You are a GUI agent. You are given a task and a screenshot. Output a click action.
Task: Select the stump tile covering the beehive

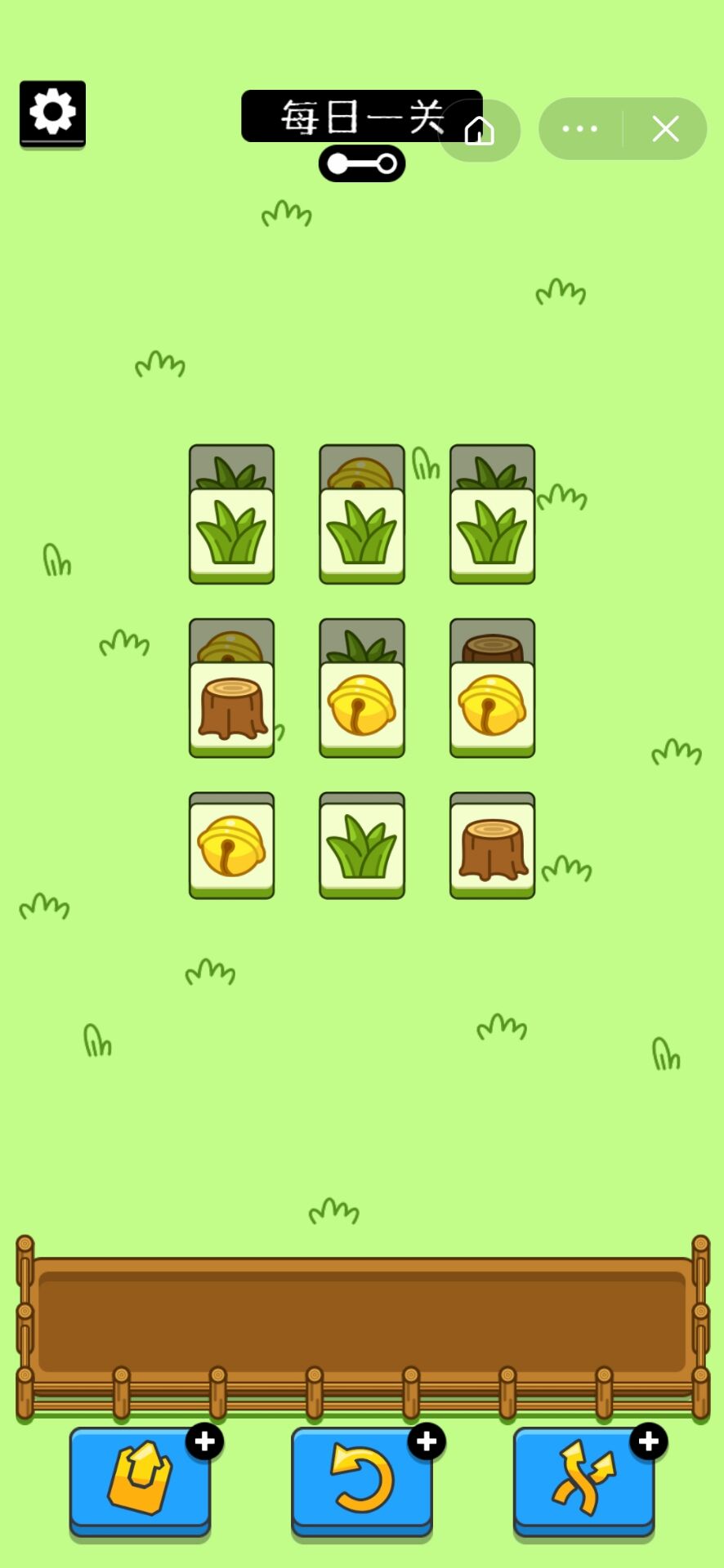point(231,708)
